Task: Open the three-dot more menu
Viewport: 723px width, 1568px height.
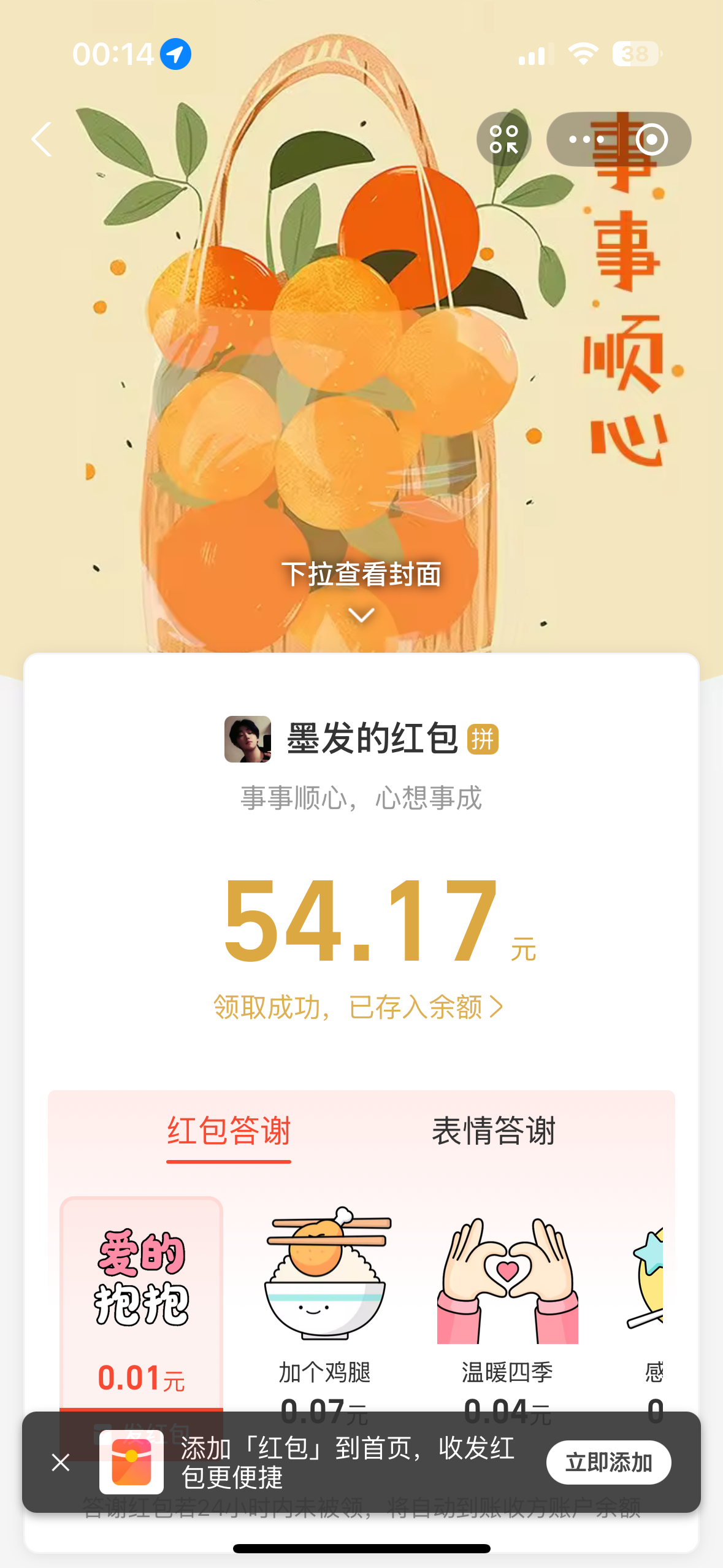Action: click(x=585, y=139)
